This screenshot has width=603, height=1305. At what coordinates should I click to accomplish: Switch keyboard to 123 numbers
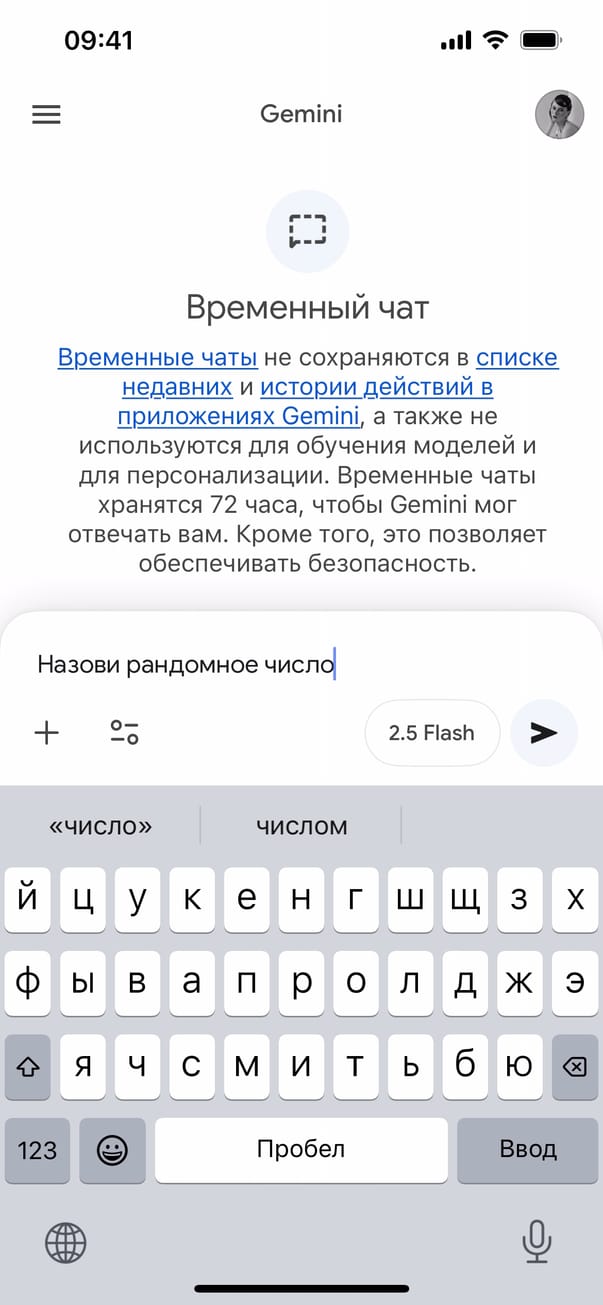(37, 1150)
